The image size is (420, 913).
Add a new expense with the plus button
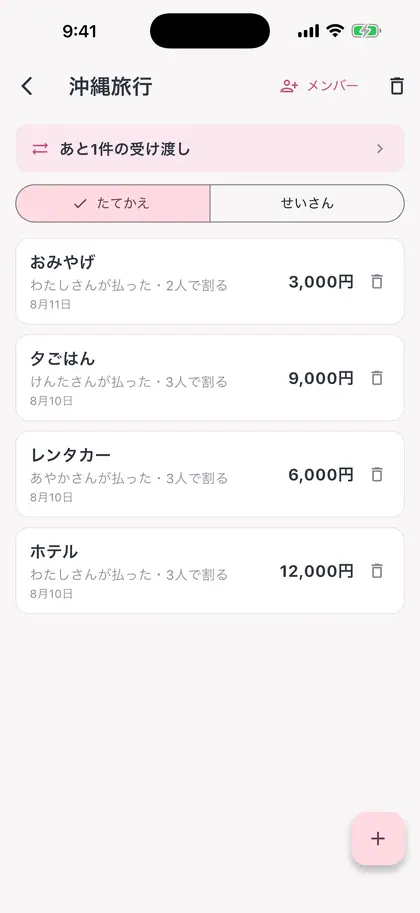pos(378,838)
